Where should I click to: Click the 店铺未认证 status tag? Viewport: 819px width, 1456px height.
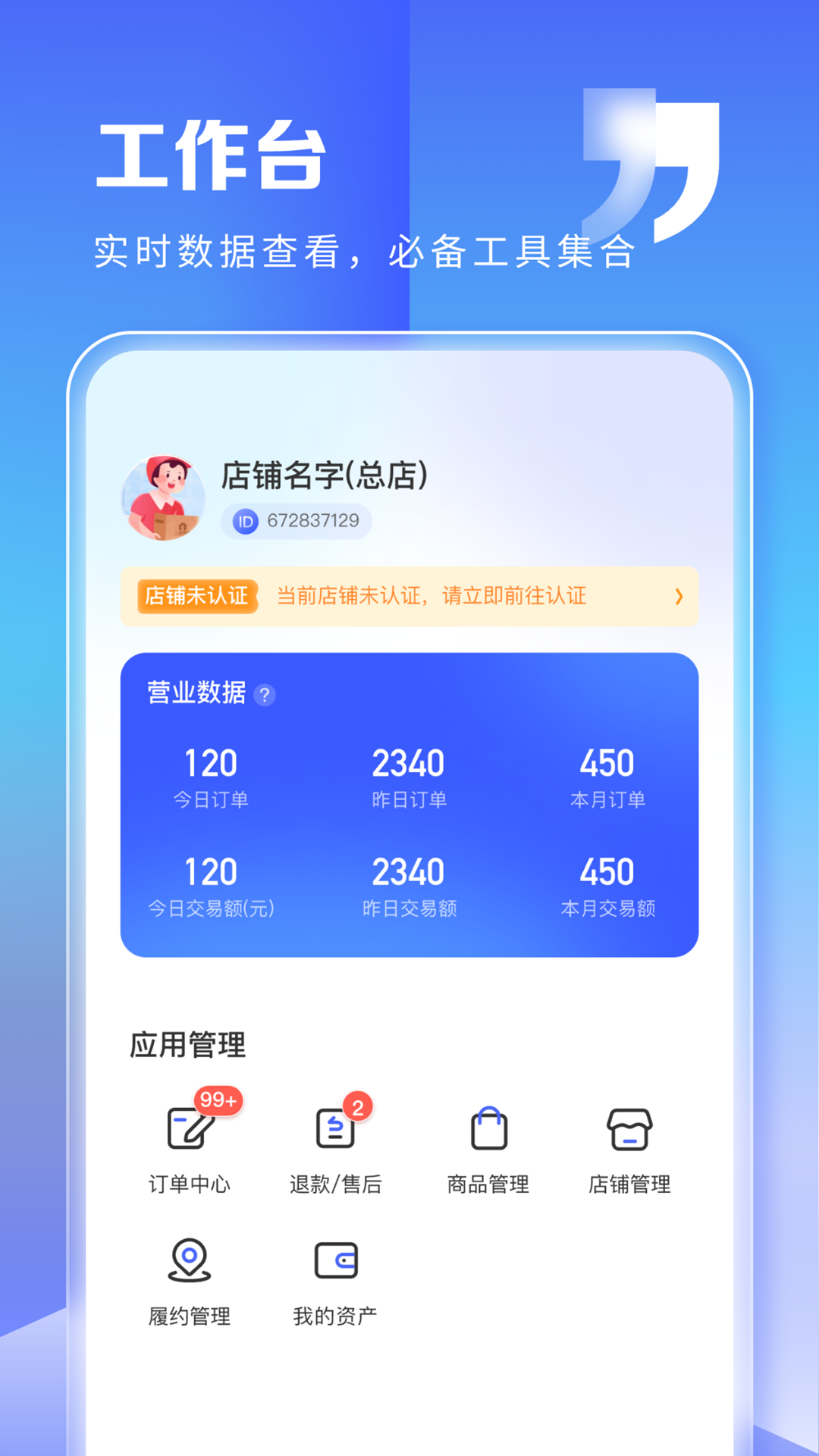click(196, 597)
